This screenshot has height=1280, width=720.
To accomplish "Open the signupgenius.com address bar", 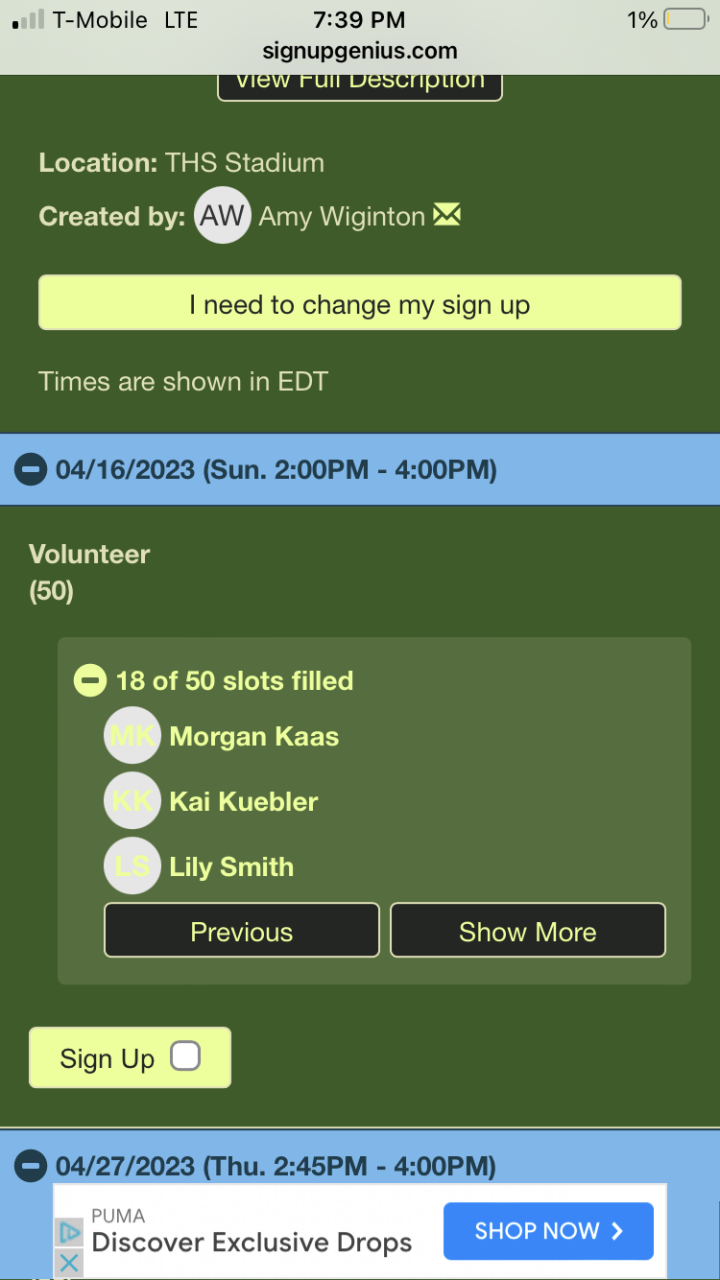I will click(360, 51).
